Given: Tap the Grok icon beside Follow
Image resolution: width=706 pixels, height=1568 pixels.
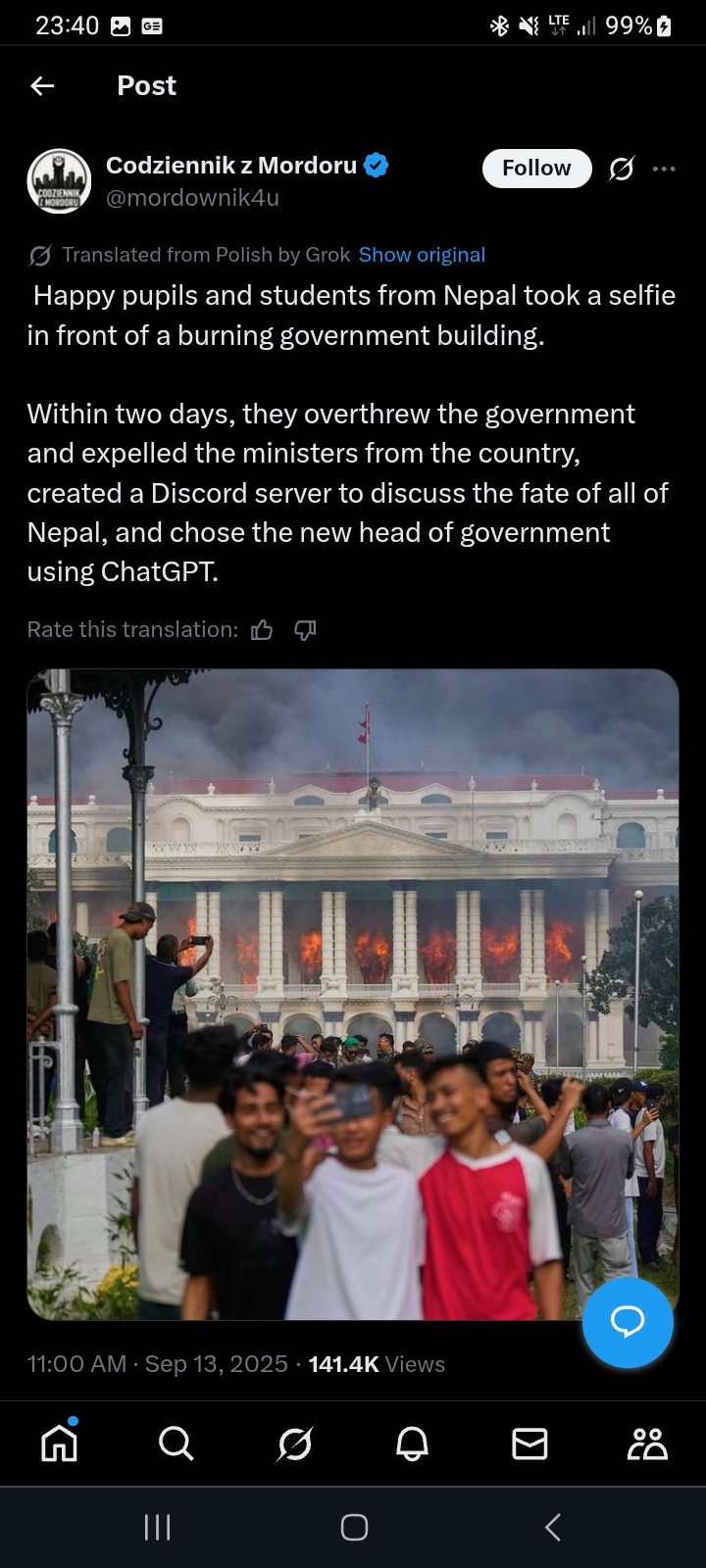Looking at the screenshot, I should click(x=621, y=170).
